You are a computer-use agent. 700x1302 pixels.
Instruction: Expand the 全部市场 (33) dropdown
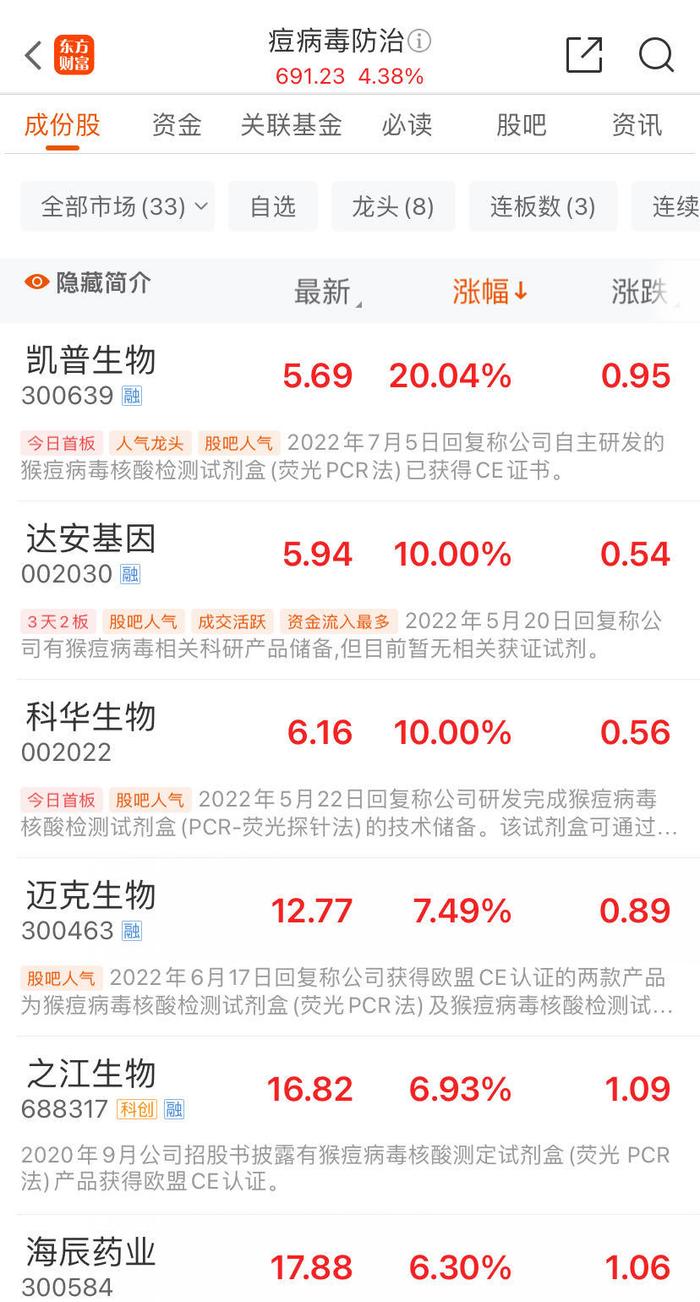point(118,207)
